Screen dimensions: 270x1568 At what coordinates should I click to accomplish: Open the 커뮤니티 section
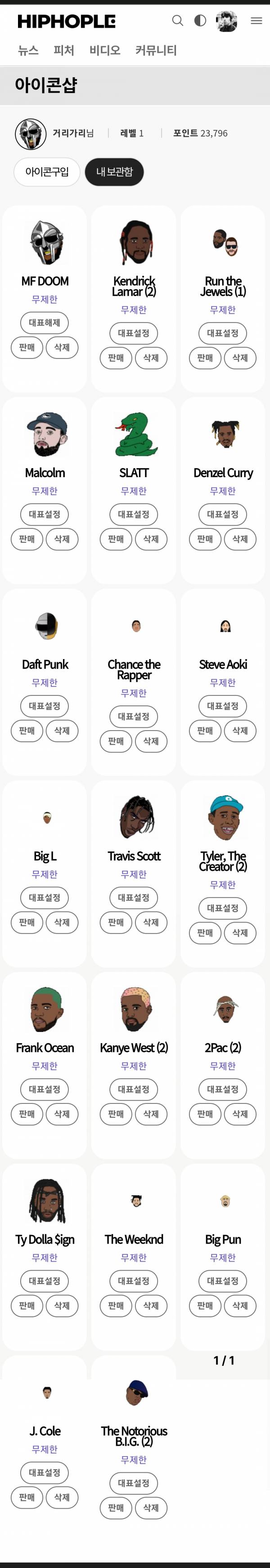click(x=156, y=50)
